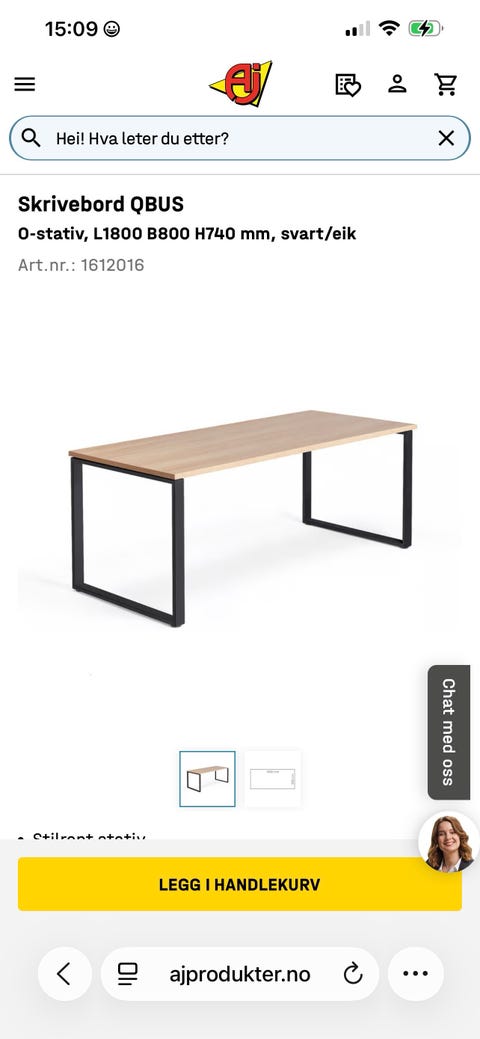480x1039 pixels.
Task: Tap LEGG I HANDLEKURV button
Action: (239, 884)
